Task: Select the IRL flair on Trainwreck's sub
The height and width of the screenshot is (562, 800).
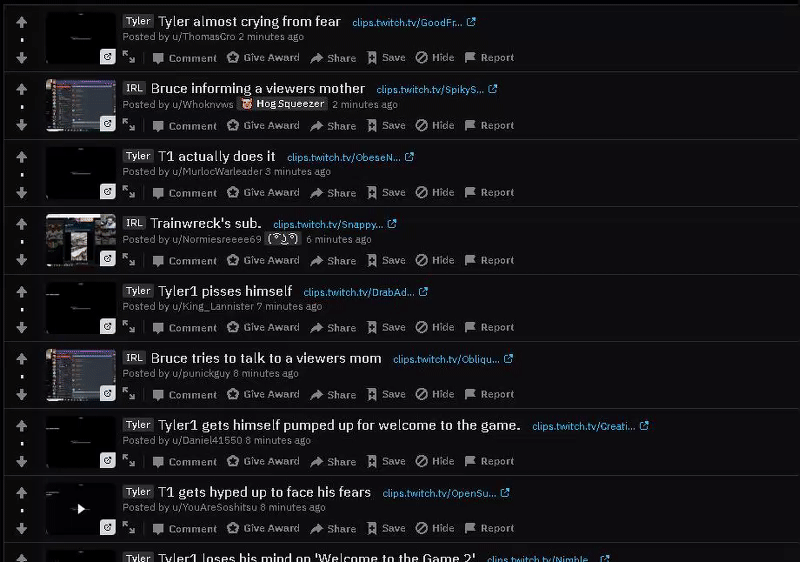Action: coord(134,223)
